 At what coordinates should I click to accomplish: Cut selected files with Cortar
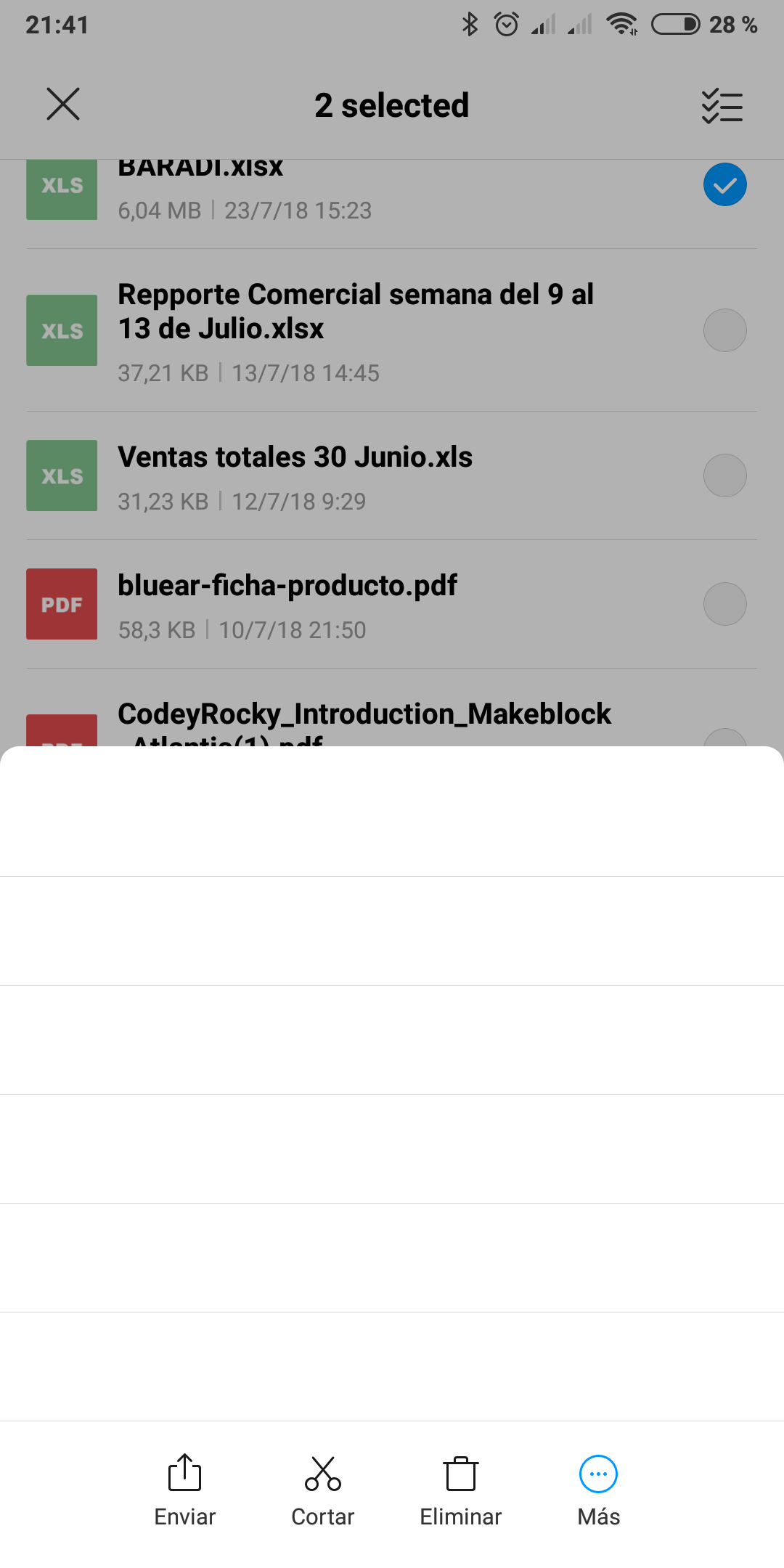tap(323, 1491)
